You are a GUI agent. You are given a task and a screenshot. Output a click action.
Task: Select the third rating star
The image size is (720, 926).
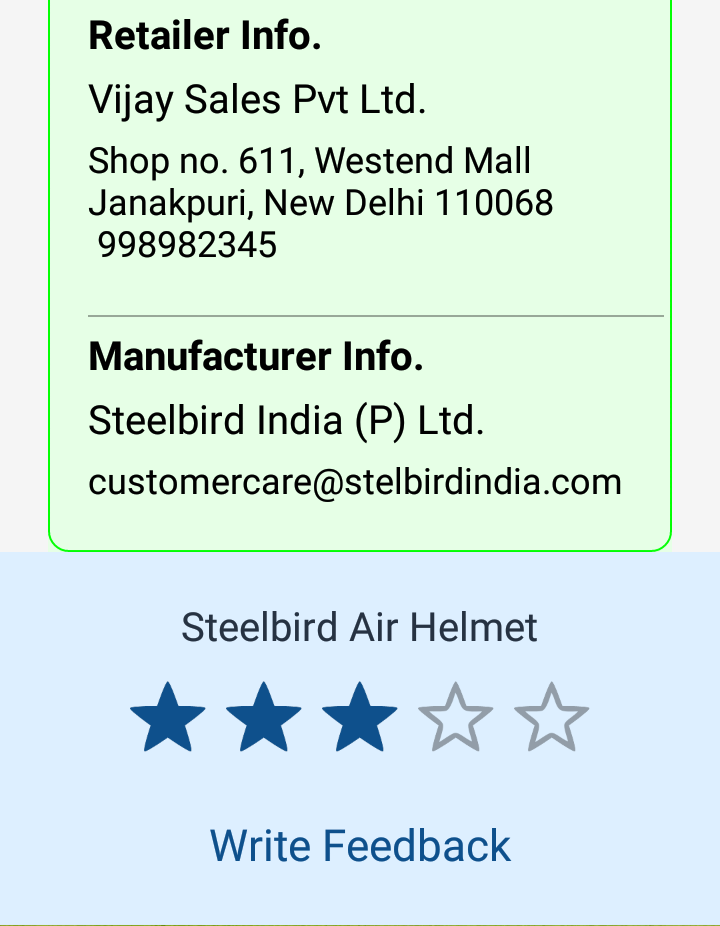pos(360,718)
